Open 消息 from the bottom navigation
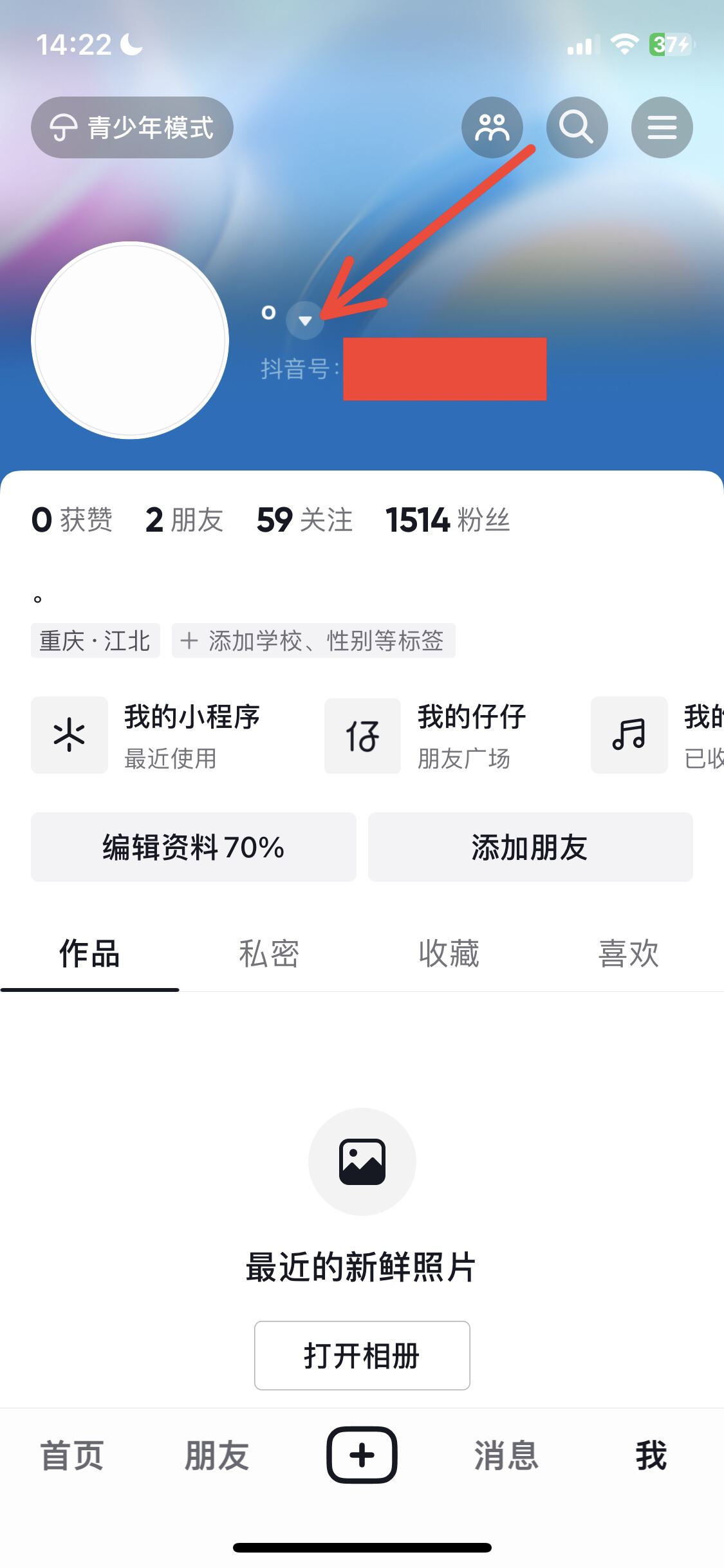Screen dimensions: 724x1568 506,1456
